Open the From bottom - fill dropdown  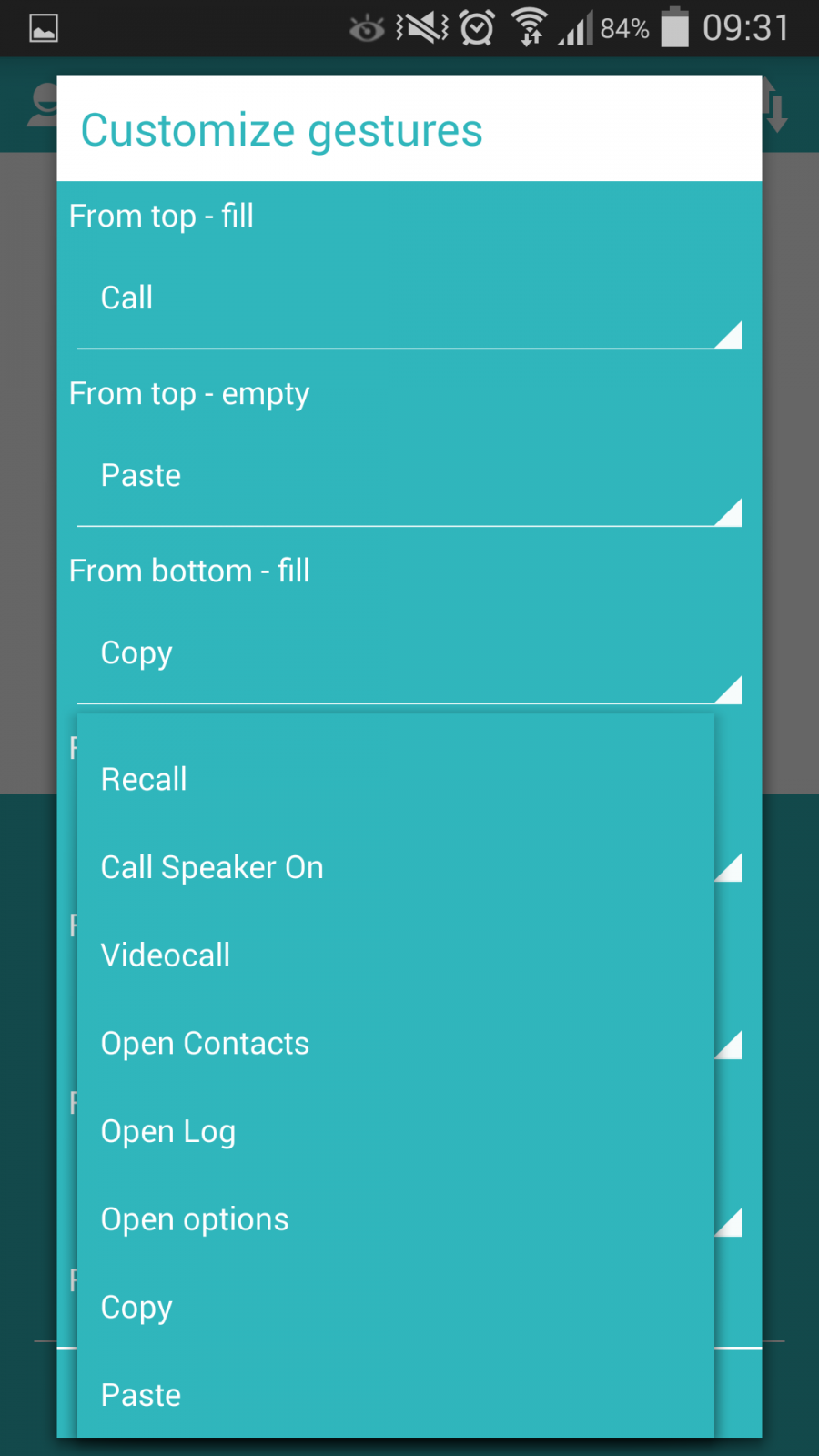click(x=408, y=653)
